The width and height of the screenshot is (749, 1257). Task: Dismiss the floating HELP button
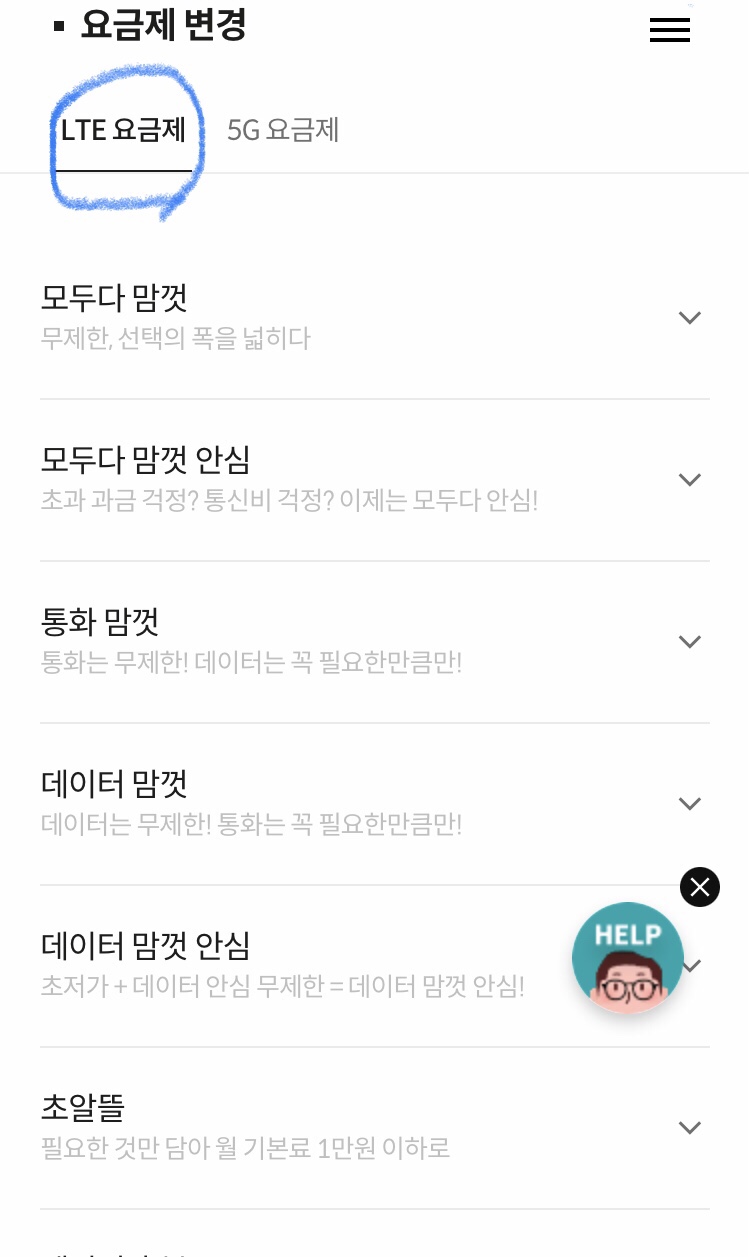700,886
